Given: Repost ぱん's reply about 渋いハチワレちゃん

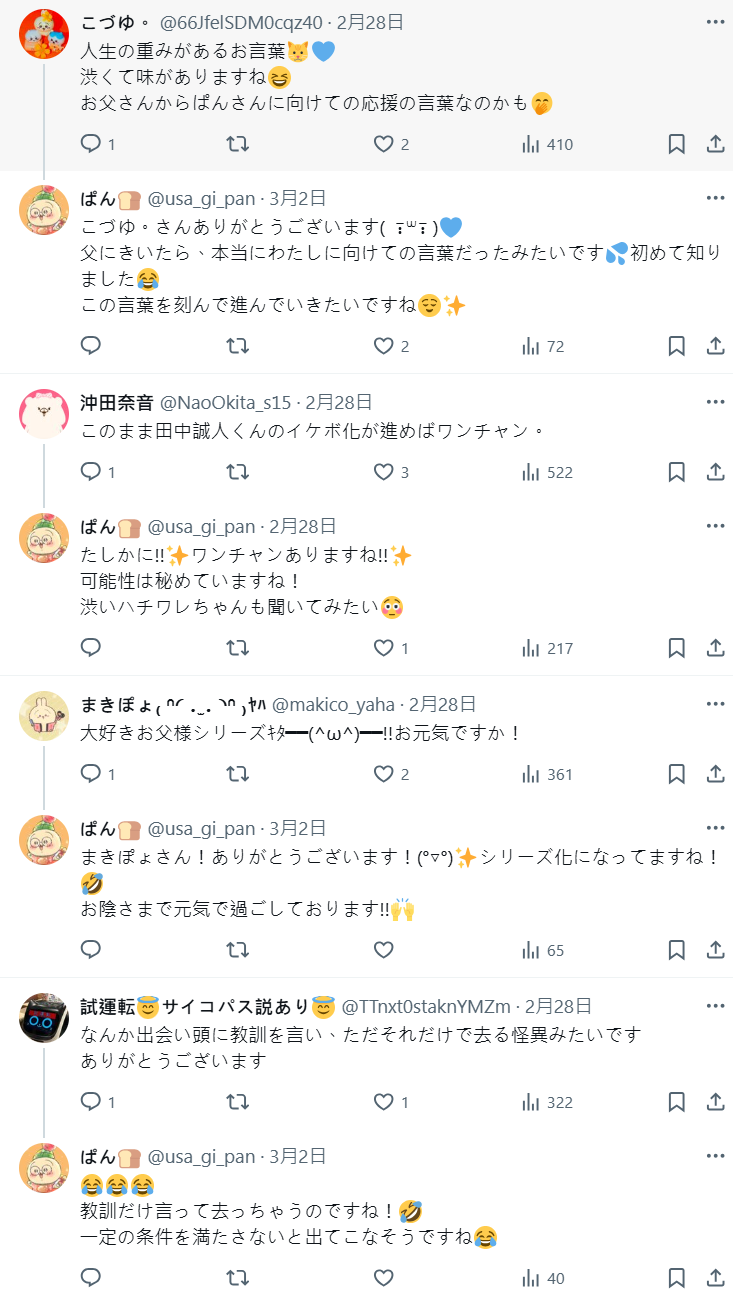Looking at the screenshot, I should [238, 648].
